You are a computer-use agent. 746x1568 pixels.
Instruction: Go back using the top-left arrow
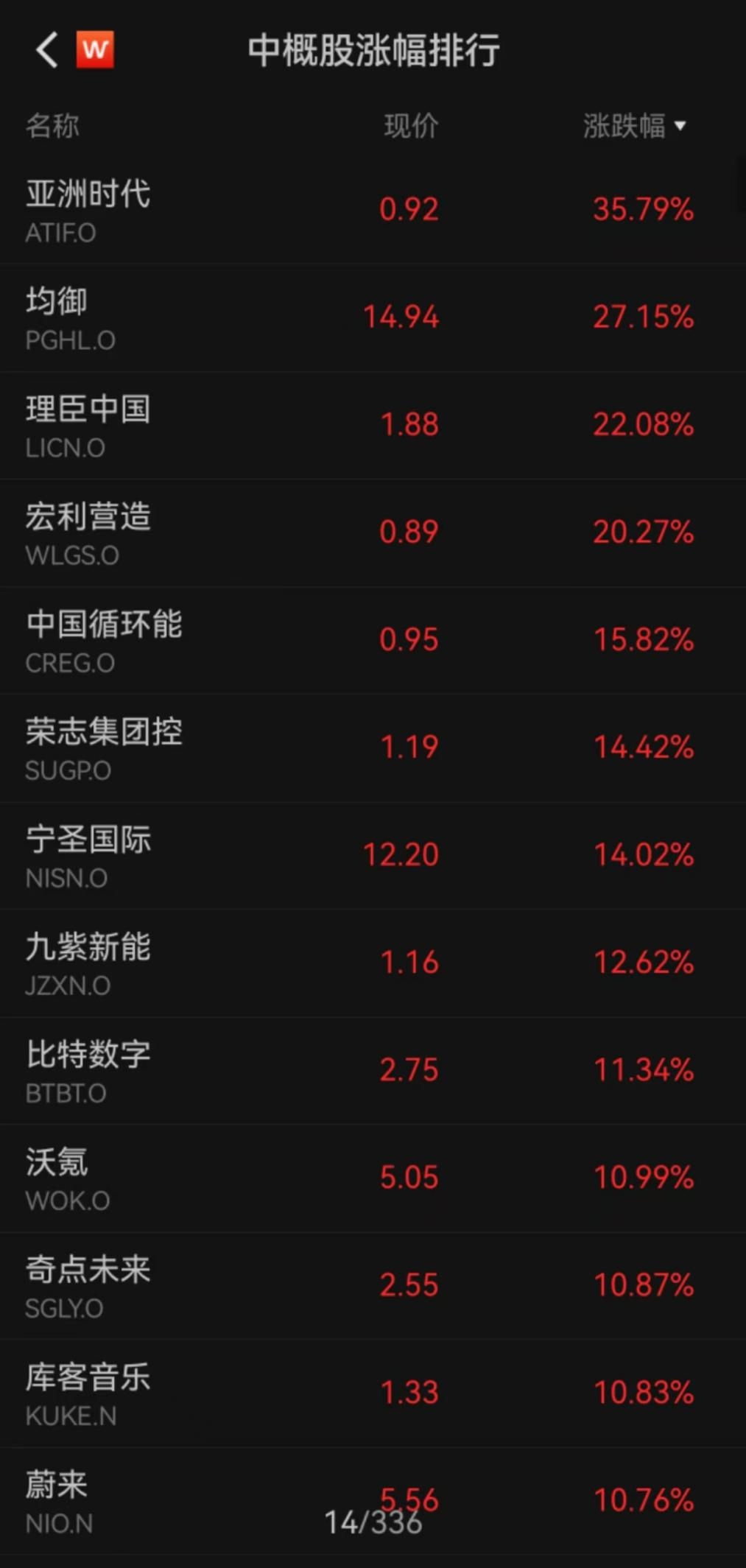pos(46,51)
